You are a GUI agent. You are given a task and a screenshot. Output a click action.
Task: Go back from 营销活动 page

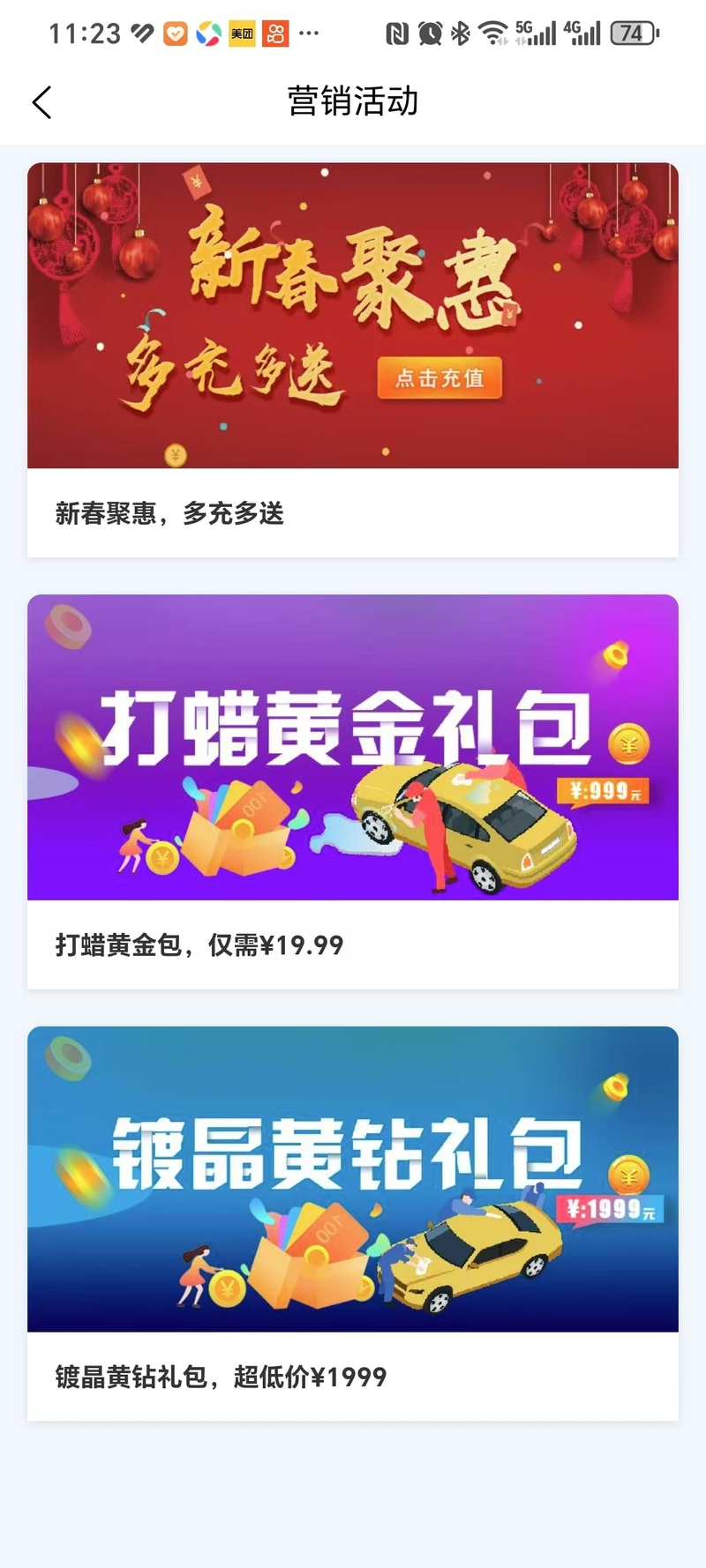(41, 102)
